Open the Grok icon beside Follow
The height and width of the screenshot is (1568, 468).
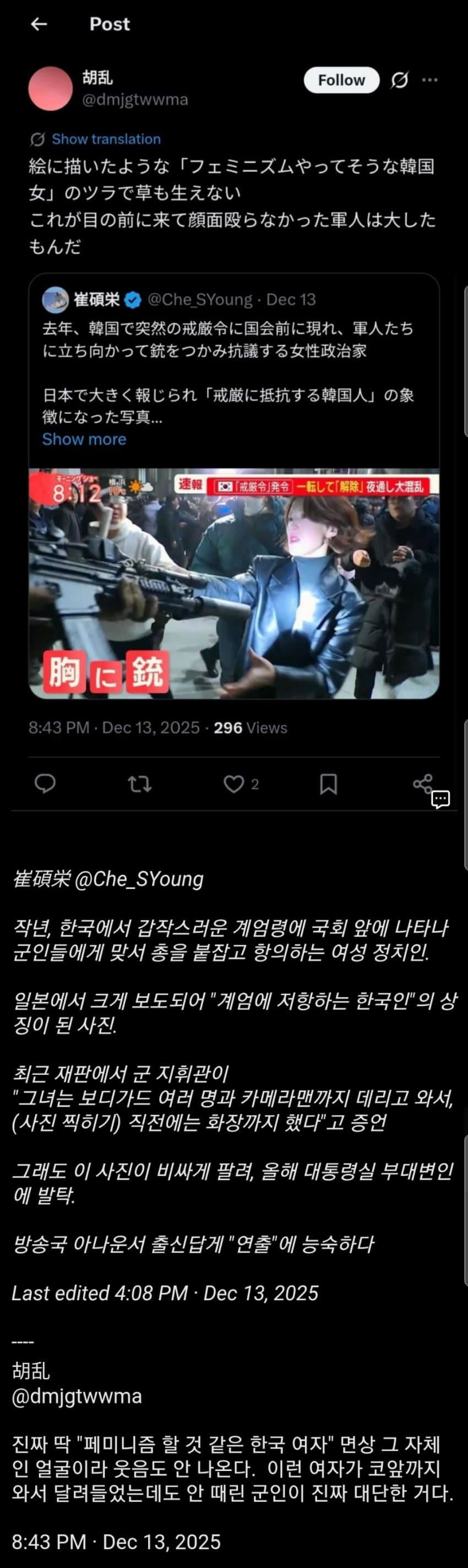(399, 80)
